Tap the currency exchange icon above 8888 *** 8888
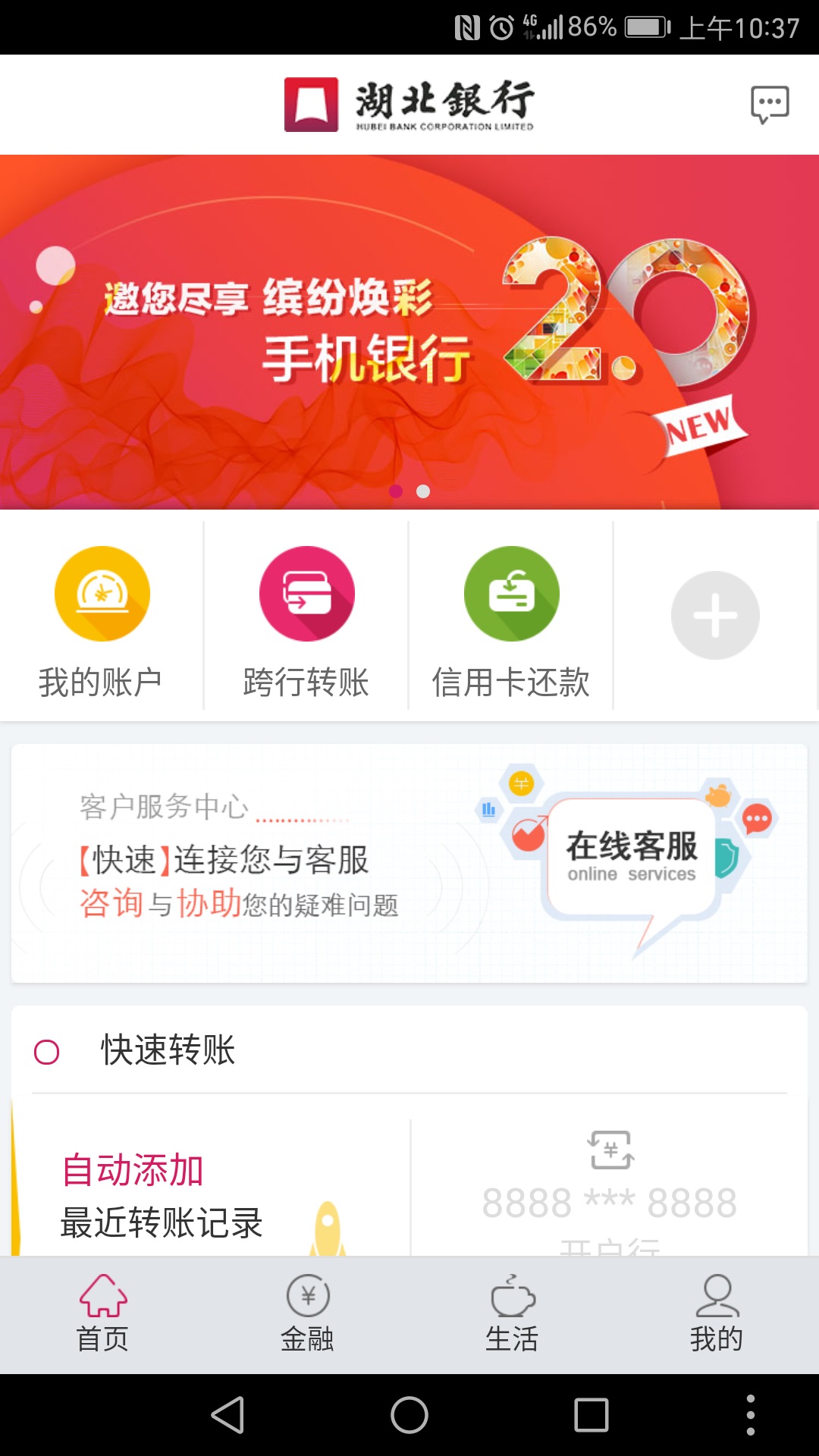The height and width of the screenshot is (1456, 819). 610,1147
